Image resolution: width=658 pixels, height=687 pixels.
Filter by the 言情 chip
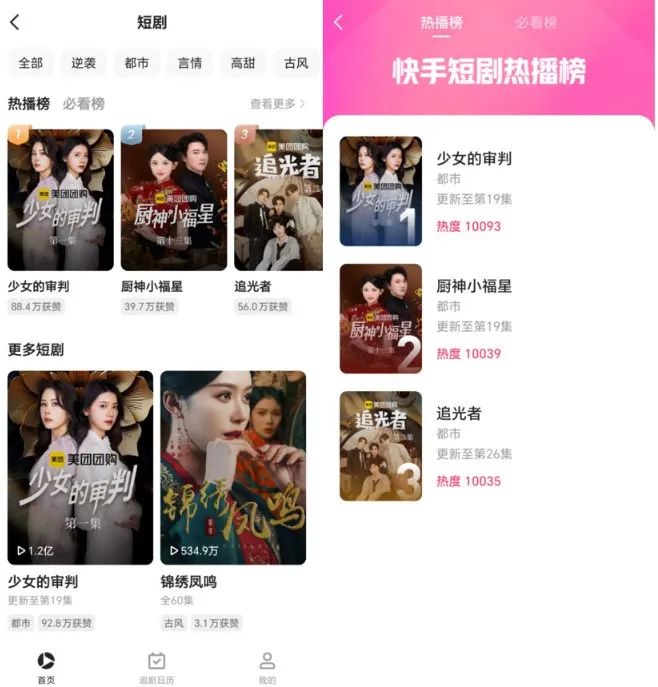(x=190, y=63)
